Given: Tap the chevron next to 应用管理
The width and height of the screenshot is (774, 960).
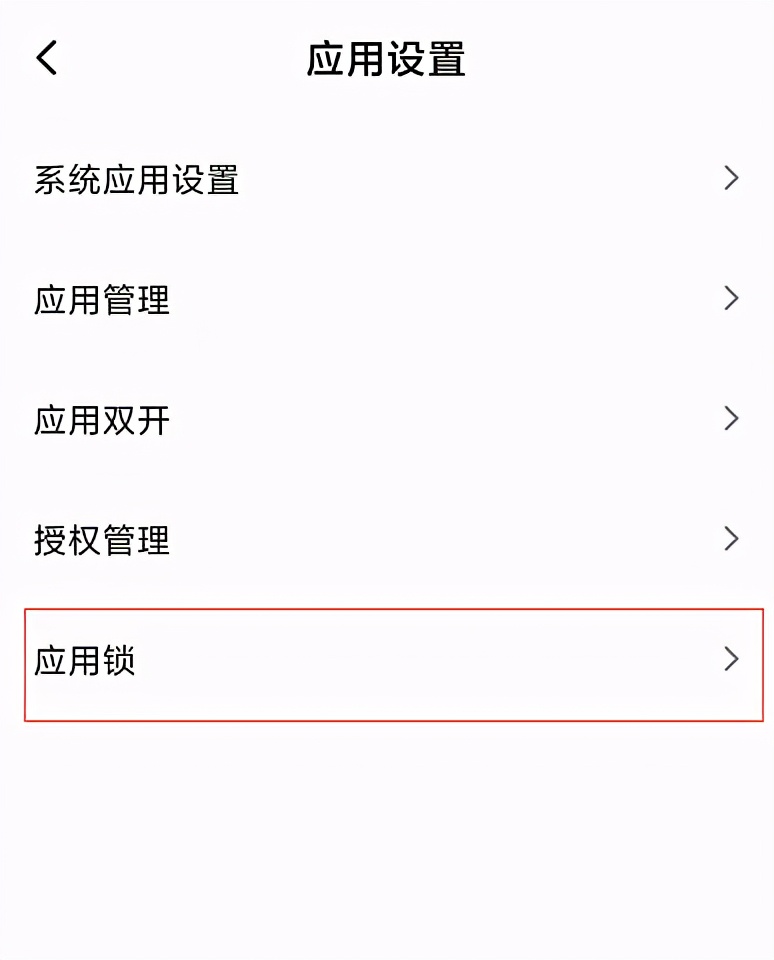Looking at the screenshot, I should tap(731, 298).
